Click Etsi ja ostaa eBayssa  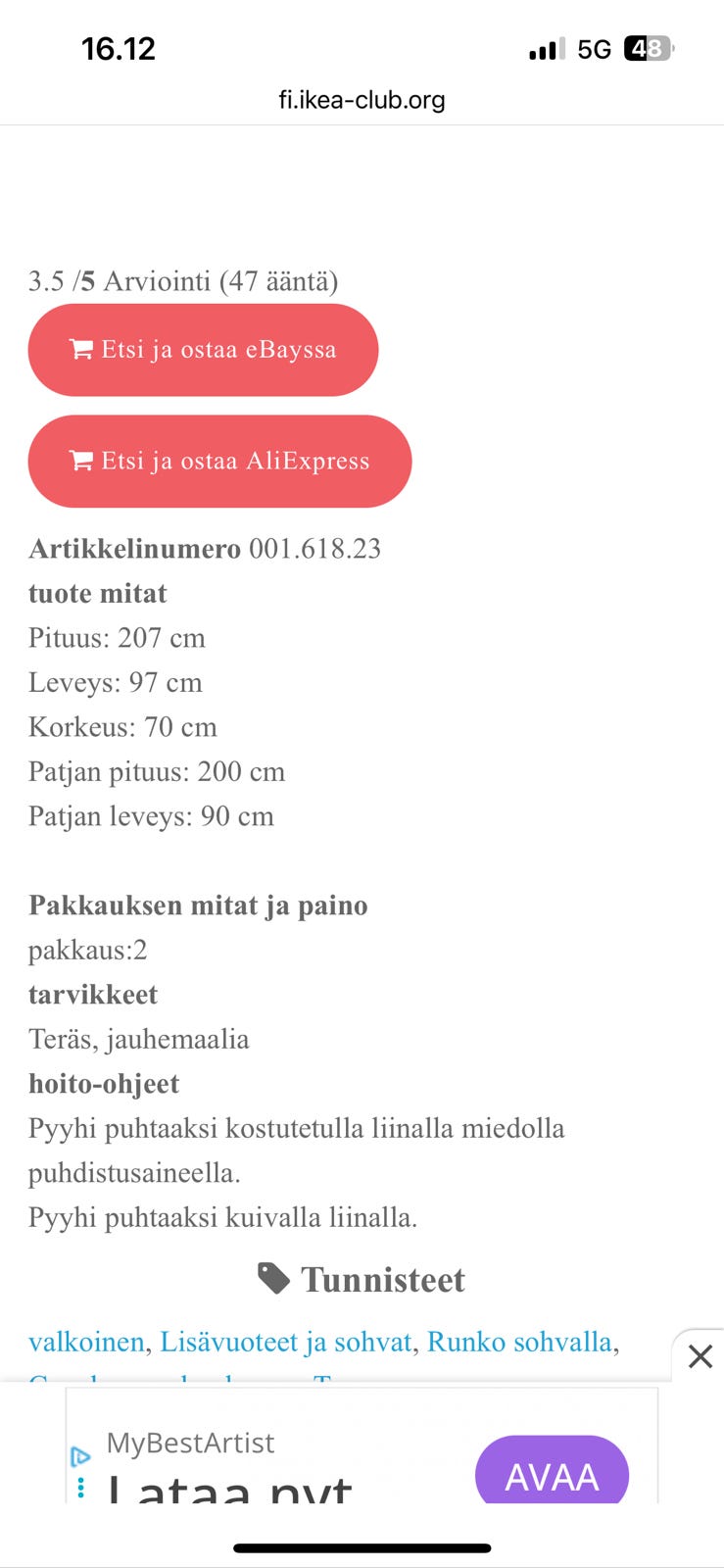click(x=203, y=349)
